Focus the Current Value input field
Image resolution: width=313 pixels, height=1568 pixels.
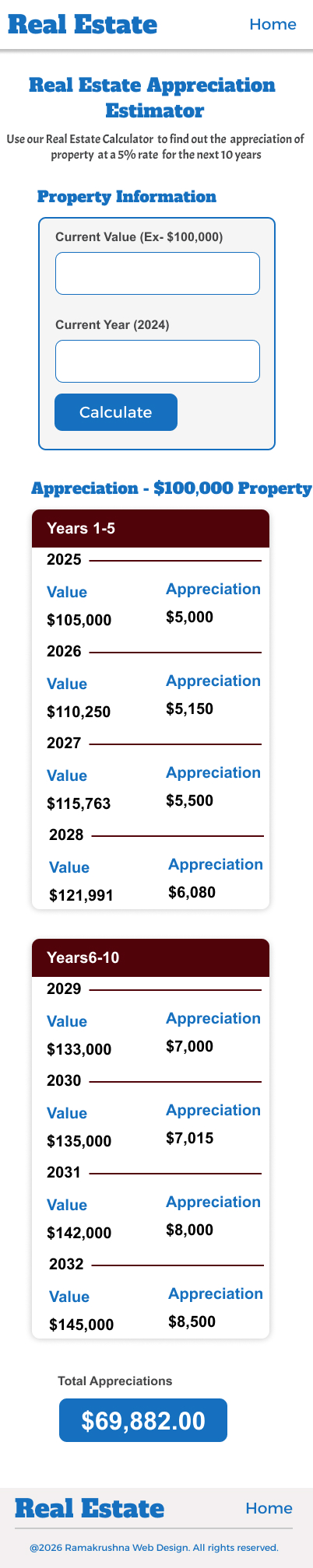pyautogui.click(x=157, y=273)
